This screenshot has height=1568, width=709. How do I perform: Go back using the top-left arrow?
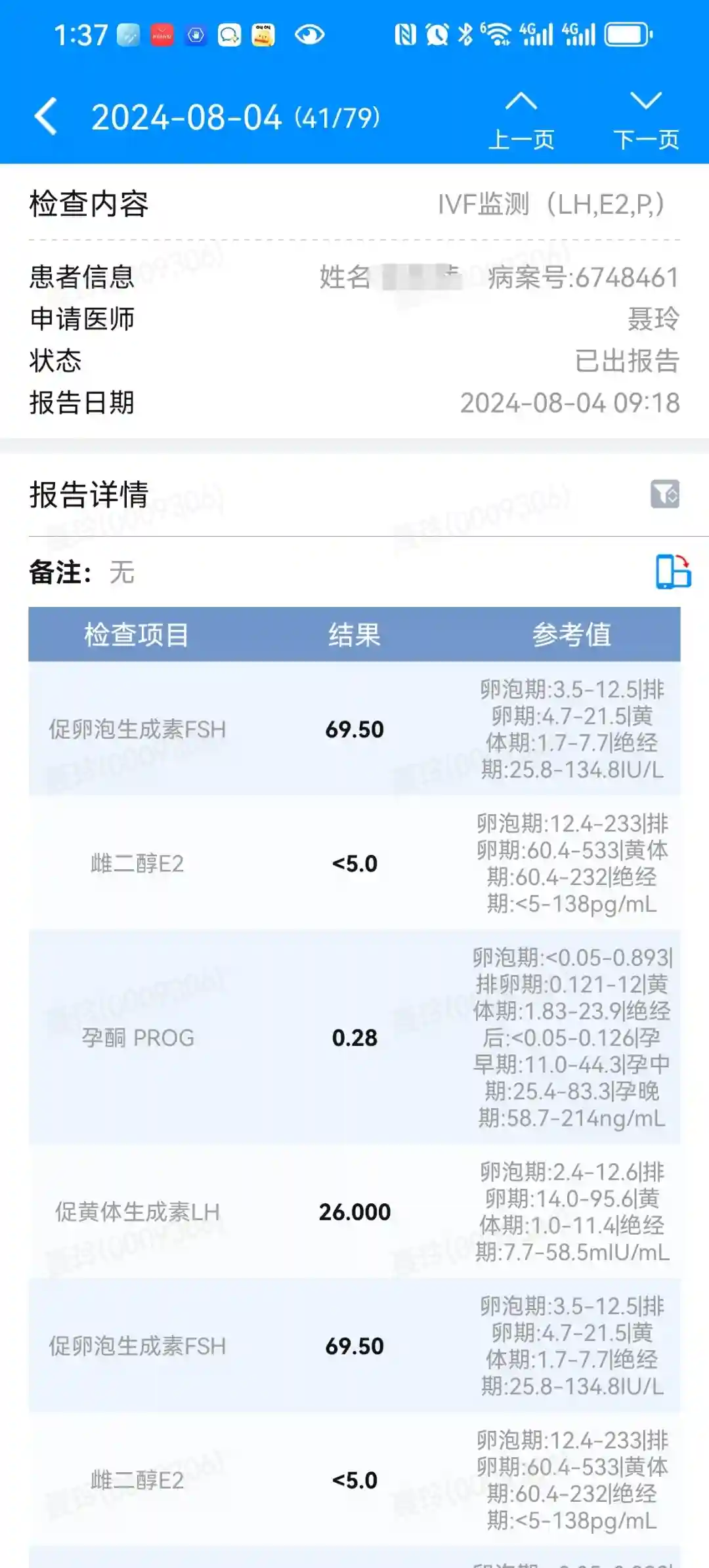pos(46,117)
